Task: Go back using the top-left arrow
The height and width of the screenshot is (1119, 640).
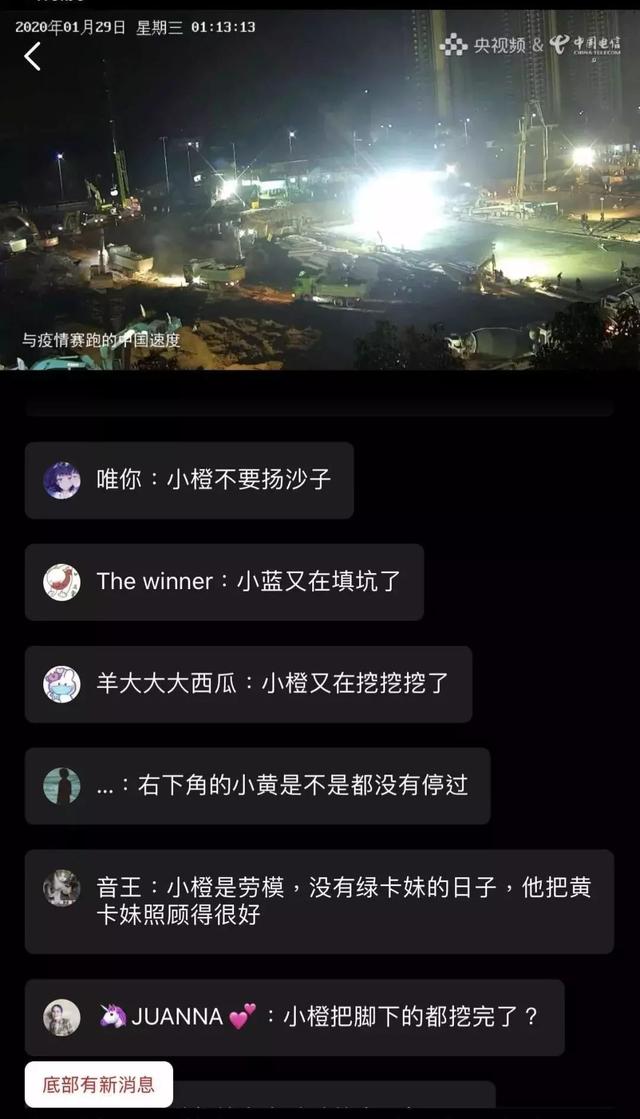Action: pos(32,56)
